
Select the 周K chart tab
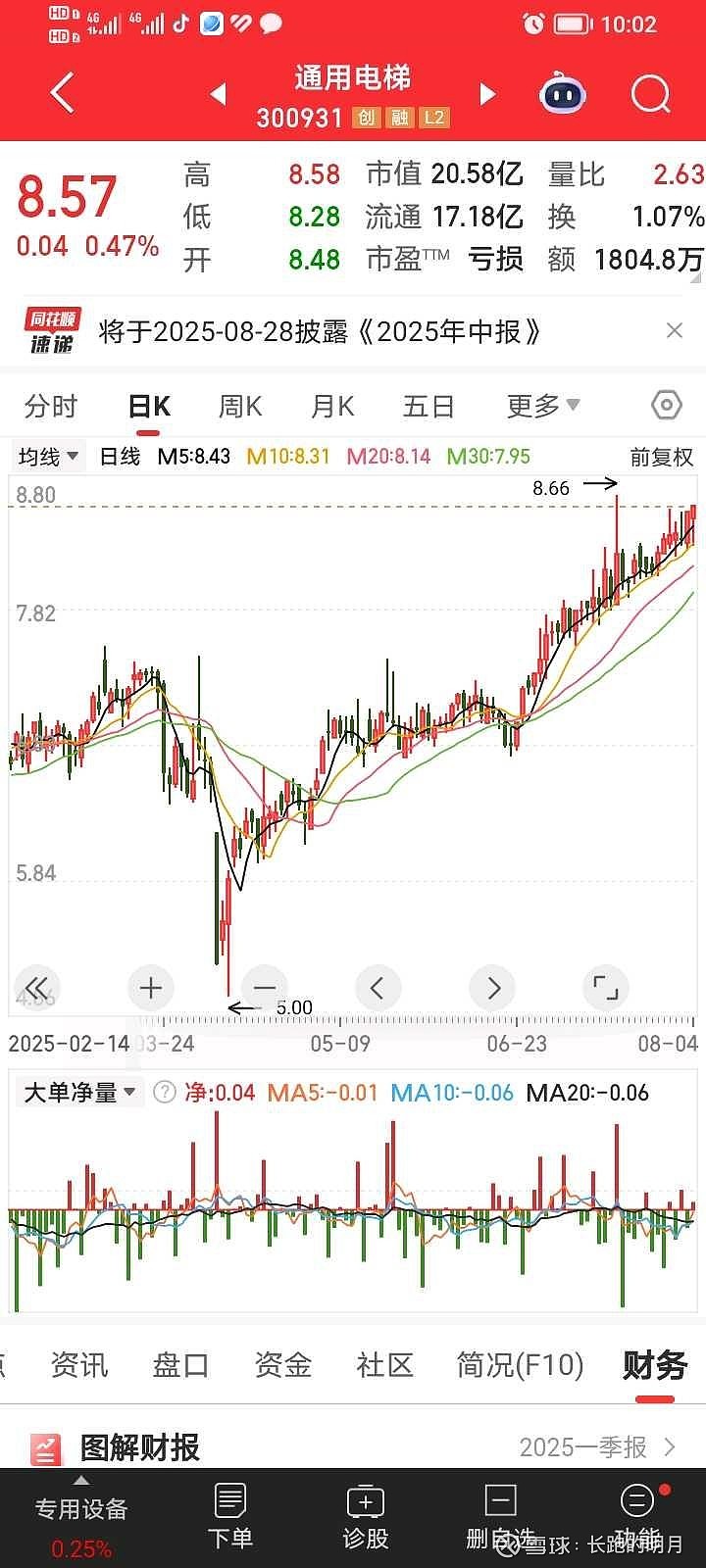pos(239,406)
